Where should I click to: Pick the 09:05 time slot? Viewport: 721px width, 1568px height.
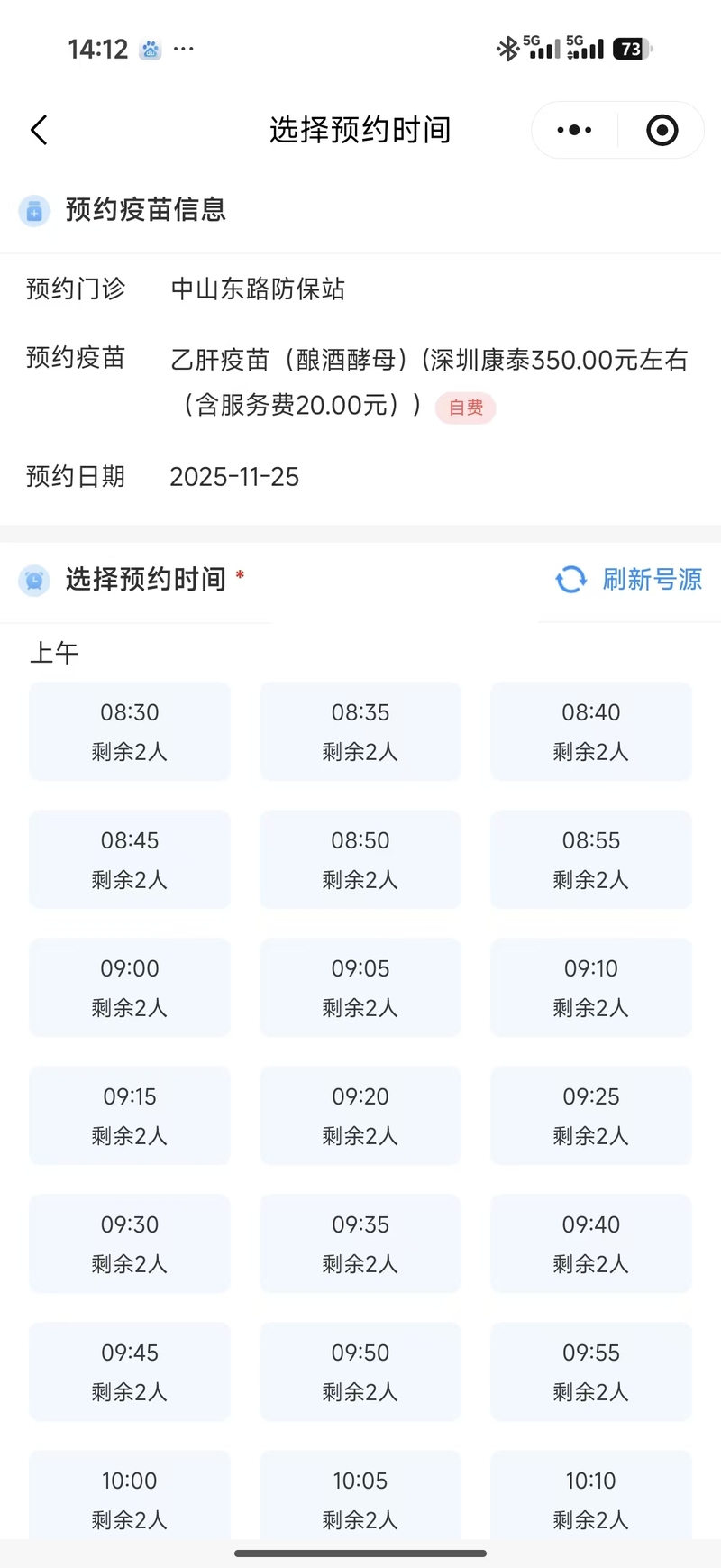[x=360, y=987]
